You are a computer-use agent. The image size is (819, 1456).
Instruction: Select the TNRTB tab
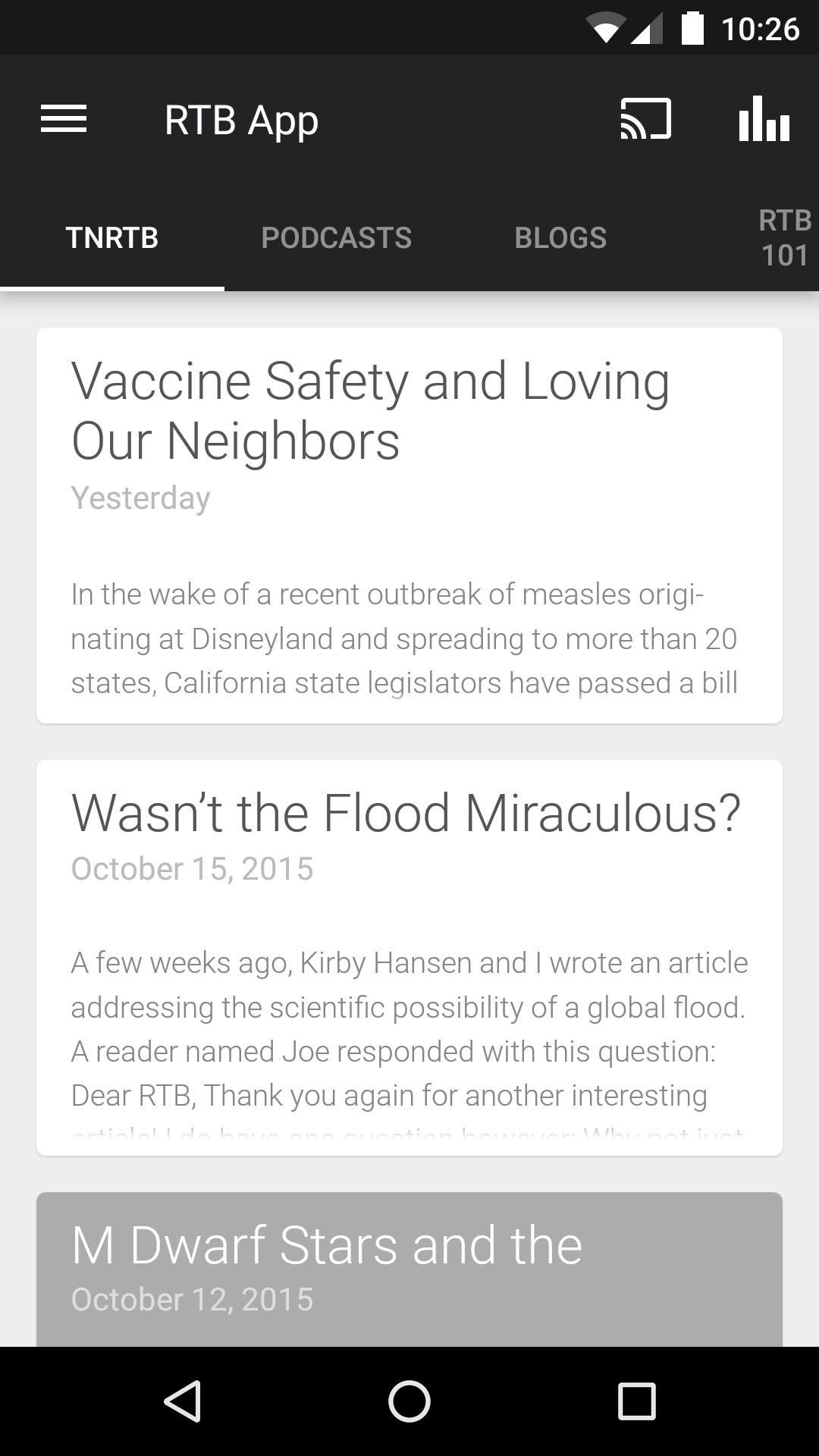112,238
